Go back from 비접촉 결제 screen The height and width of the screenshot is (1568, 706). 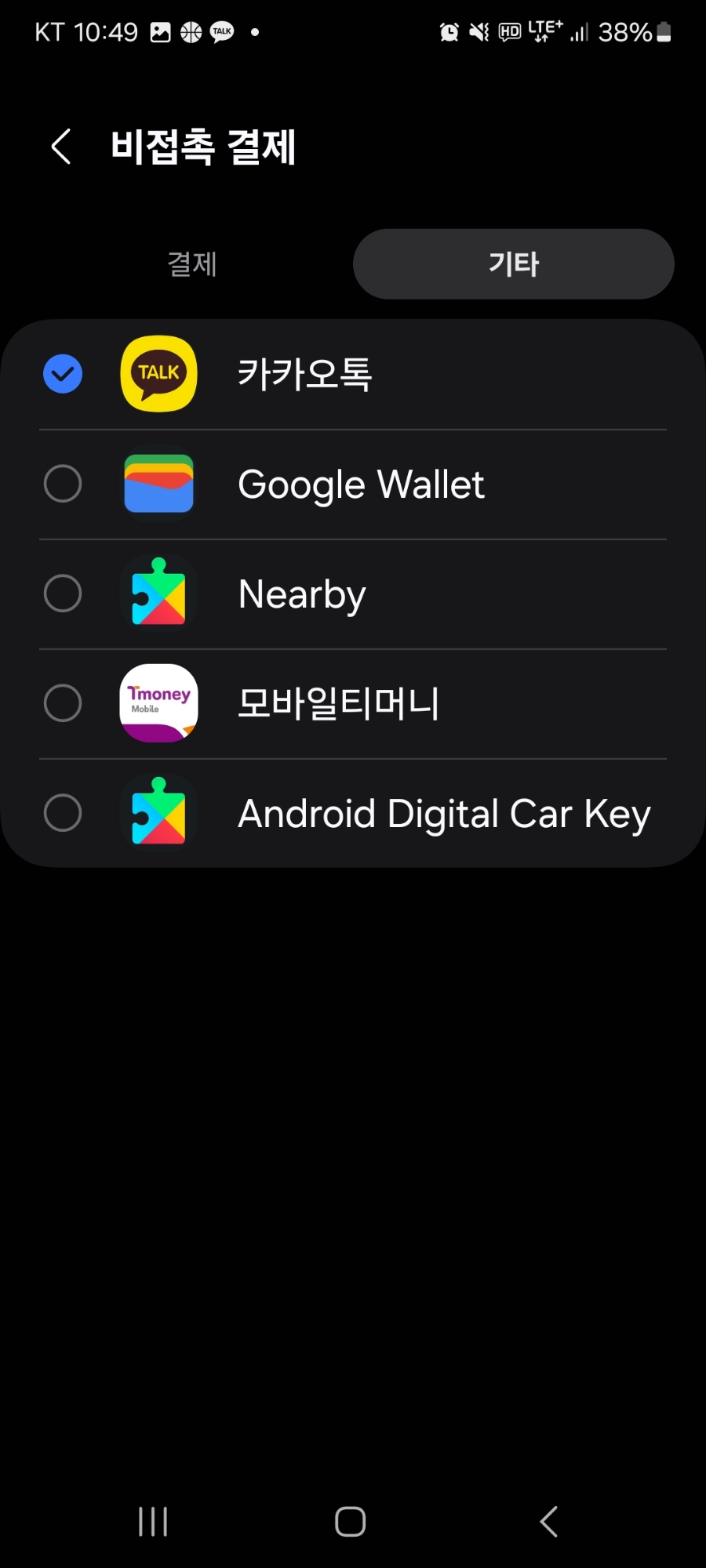[61, 147]
